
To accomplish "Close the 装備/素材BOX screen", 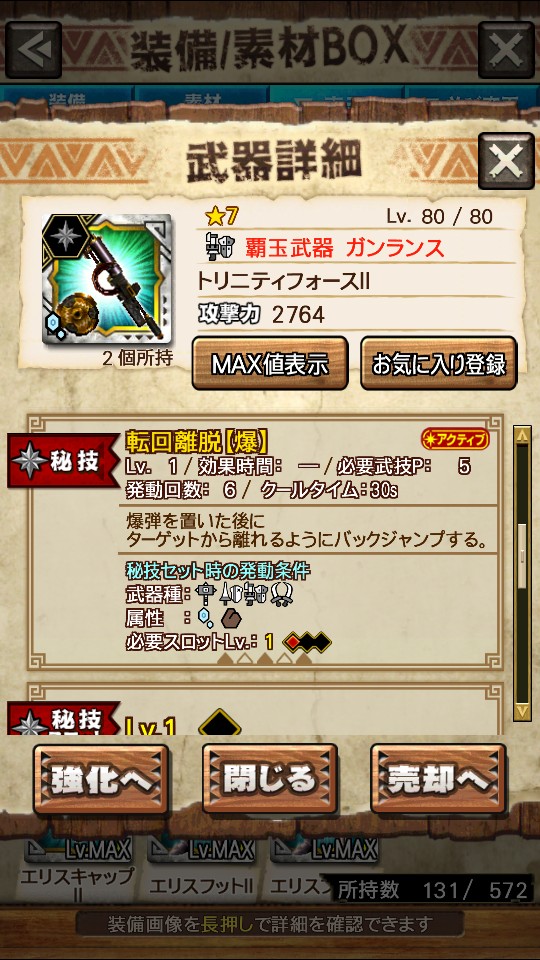I will 506,50.
